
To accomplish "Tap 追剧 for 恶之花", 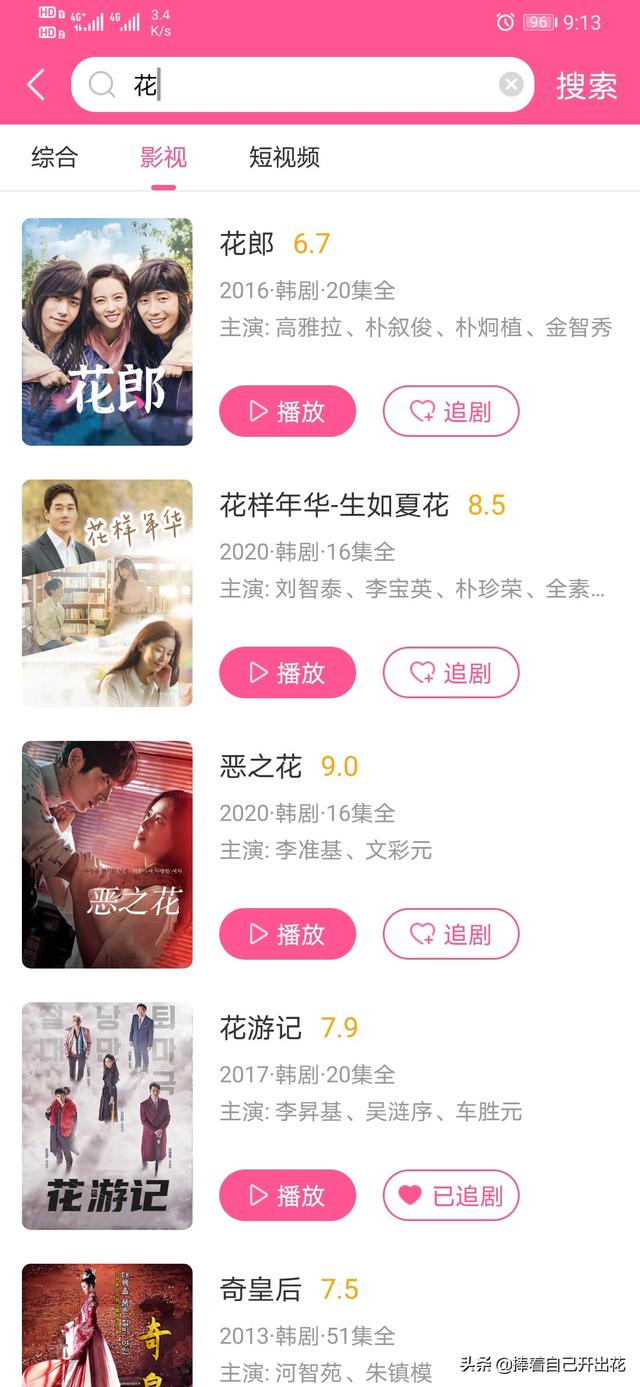I will [x=451, y=934].
